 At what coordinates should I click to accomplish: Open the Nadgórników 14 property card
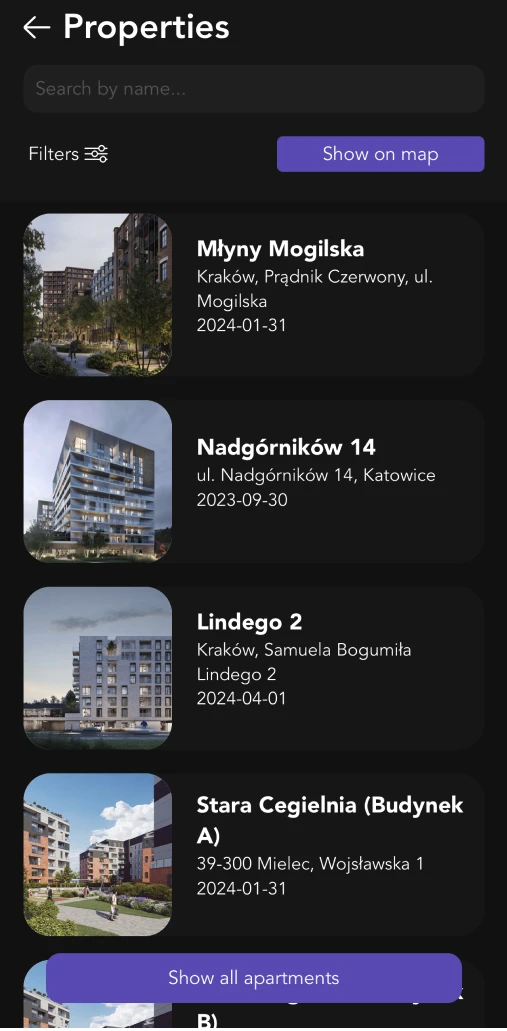tap(254, 481)
